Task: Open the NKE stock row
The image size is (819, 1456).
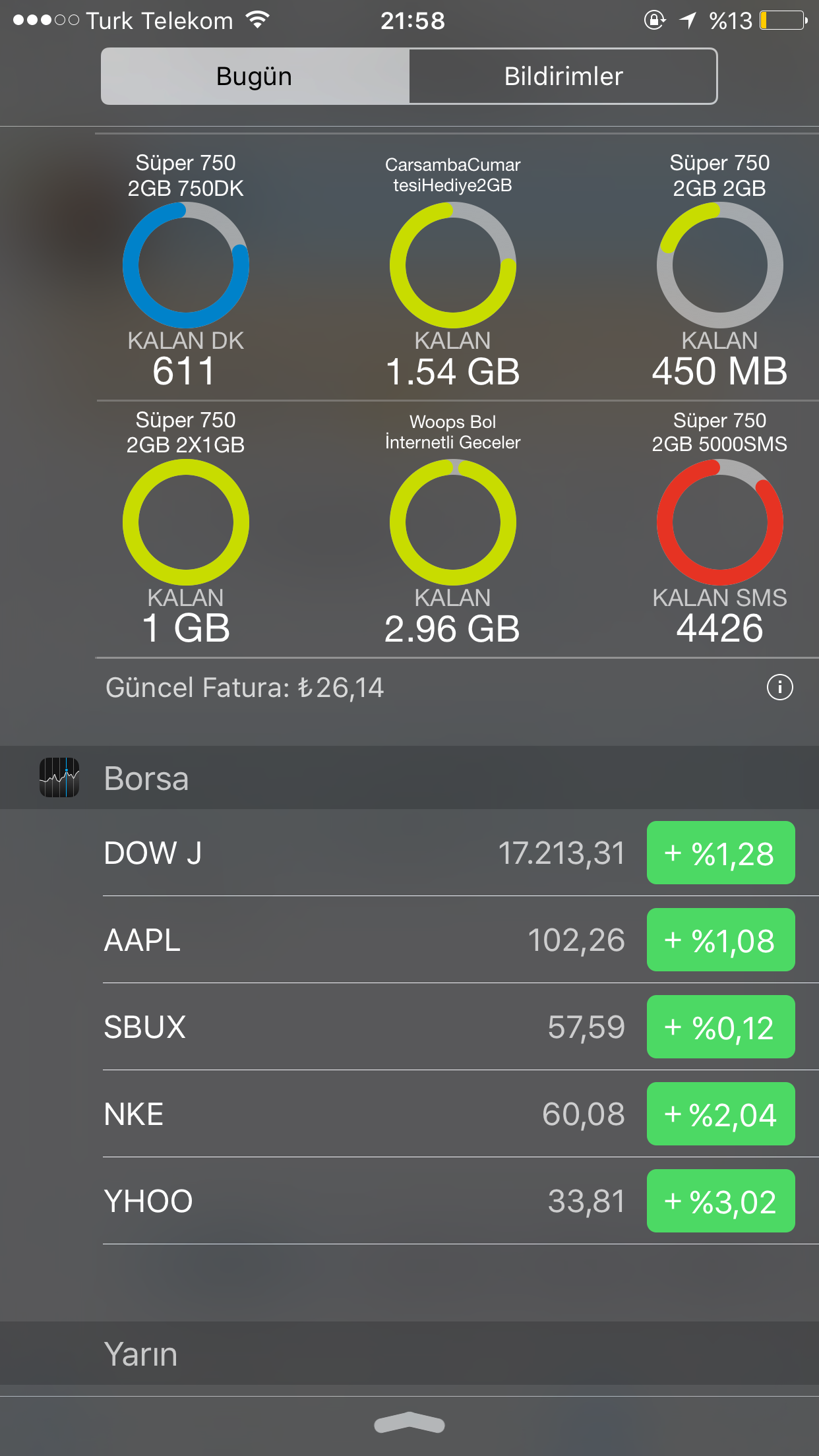Action: coord(460,1114)
